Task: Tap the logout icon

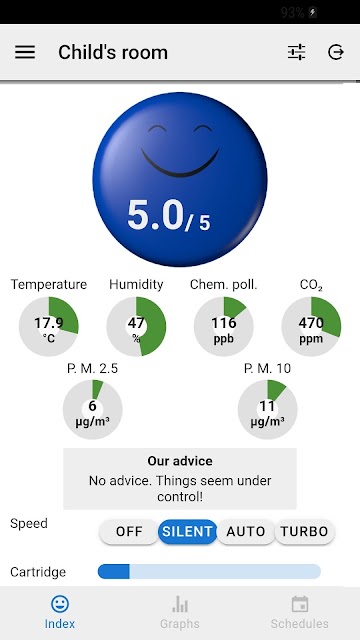Action: tap(336, 52)
